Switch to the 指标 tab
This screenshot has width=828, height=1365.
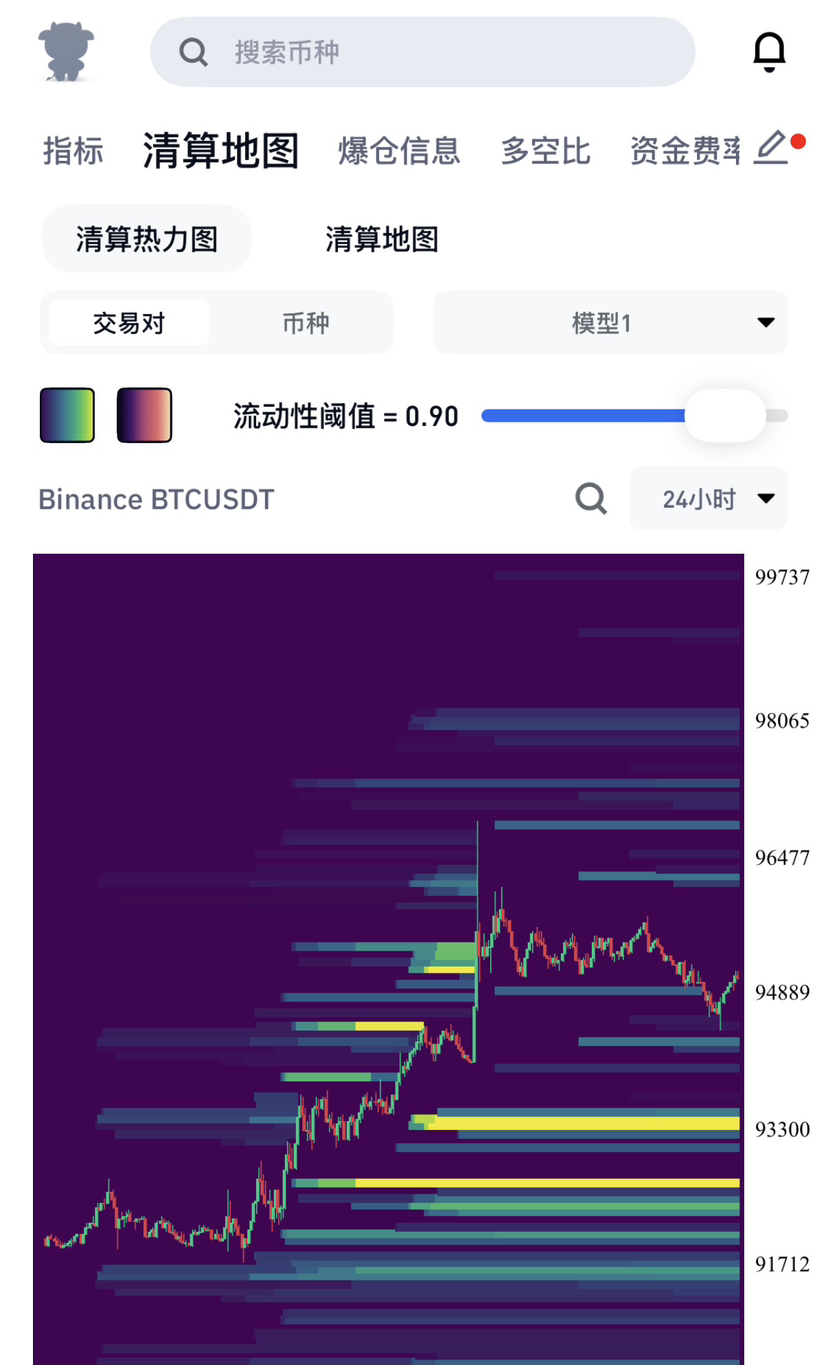73,151
